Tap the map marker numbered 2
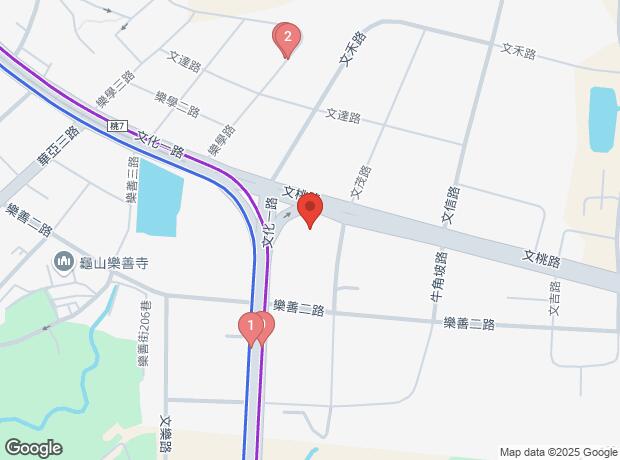Viewport: 620px width, 460px height. (x=287, y=39)
